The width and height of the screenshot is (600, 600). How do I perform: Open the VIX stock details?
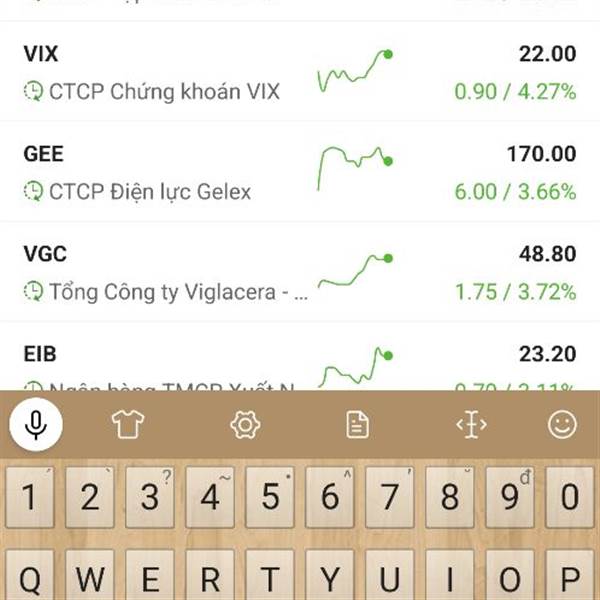click(x=300, y=72)
